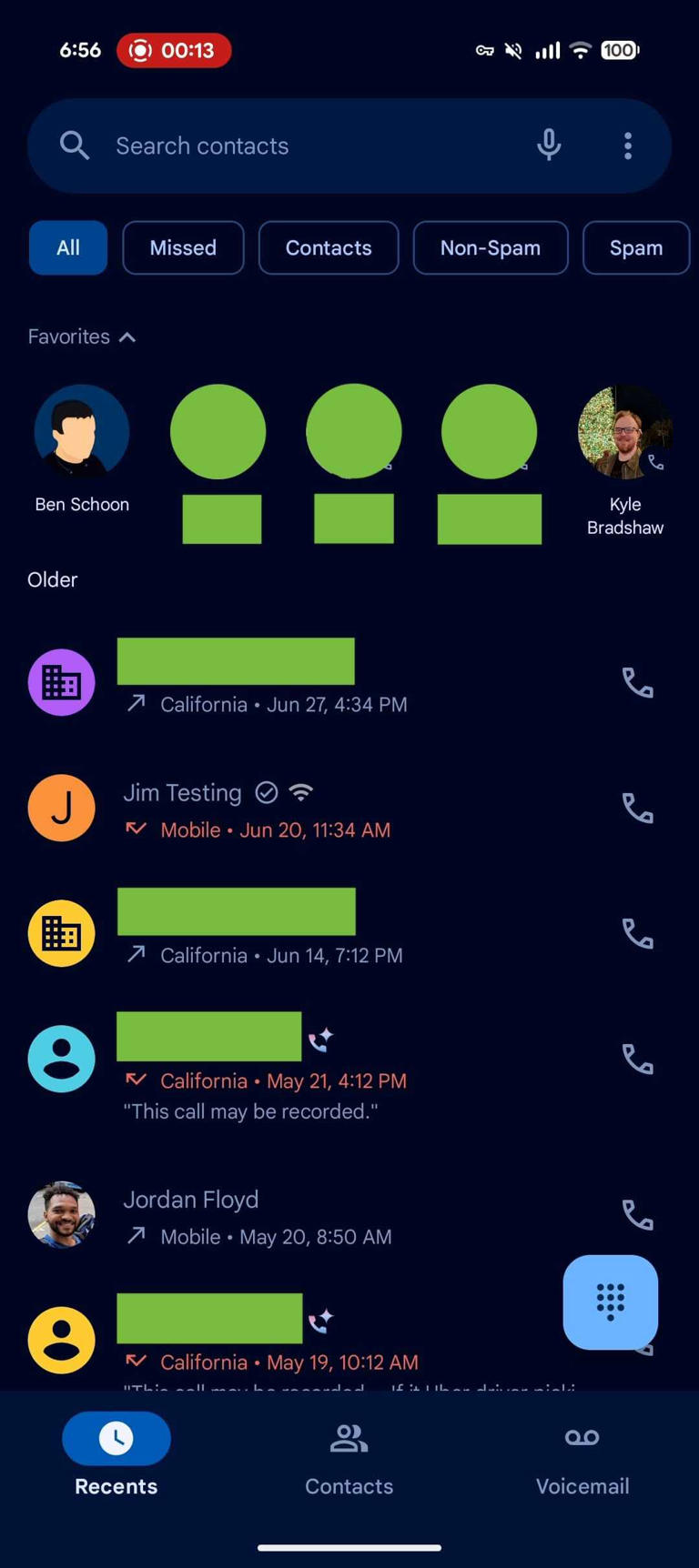Open the dialer keypad
Viewport: 699px width, 1568px height.
point(610,1302)
